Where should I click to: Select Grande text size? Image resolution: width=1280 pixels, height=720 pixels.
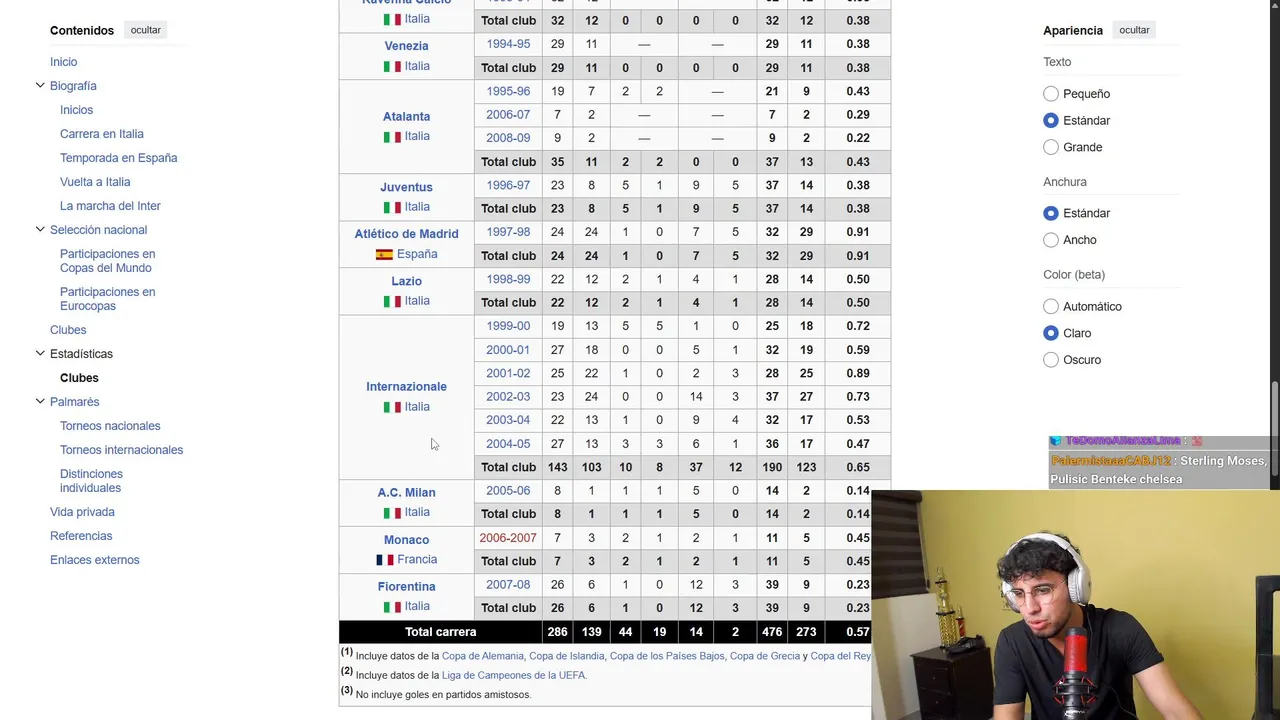point(1051,147)
